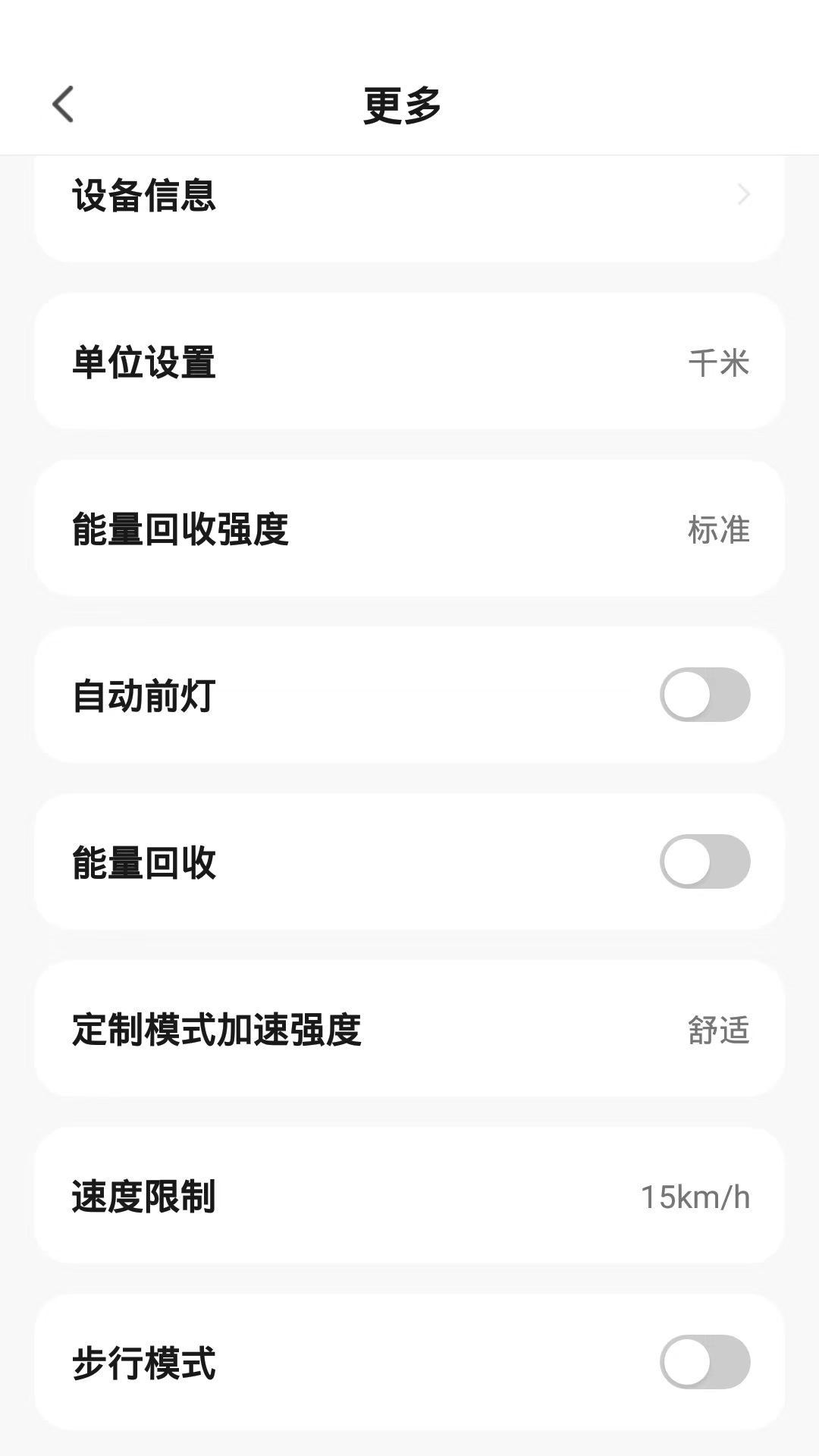Click the chevron next to 设备信息
The width and height of the screenshot is (819, 1456).
pos(745,196)
